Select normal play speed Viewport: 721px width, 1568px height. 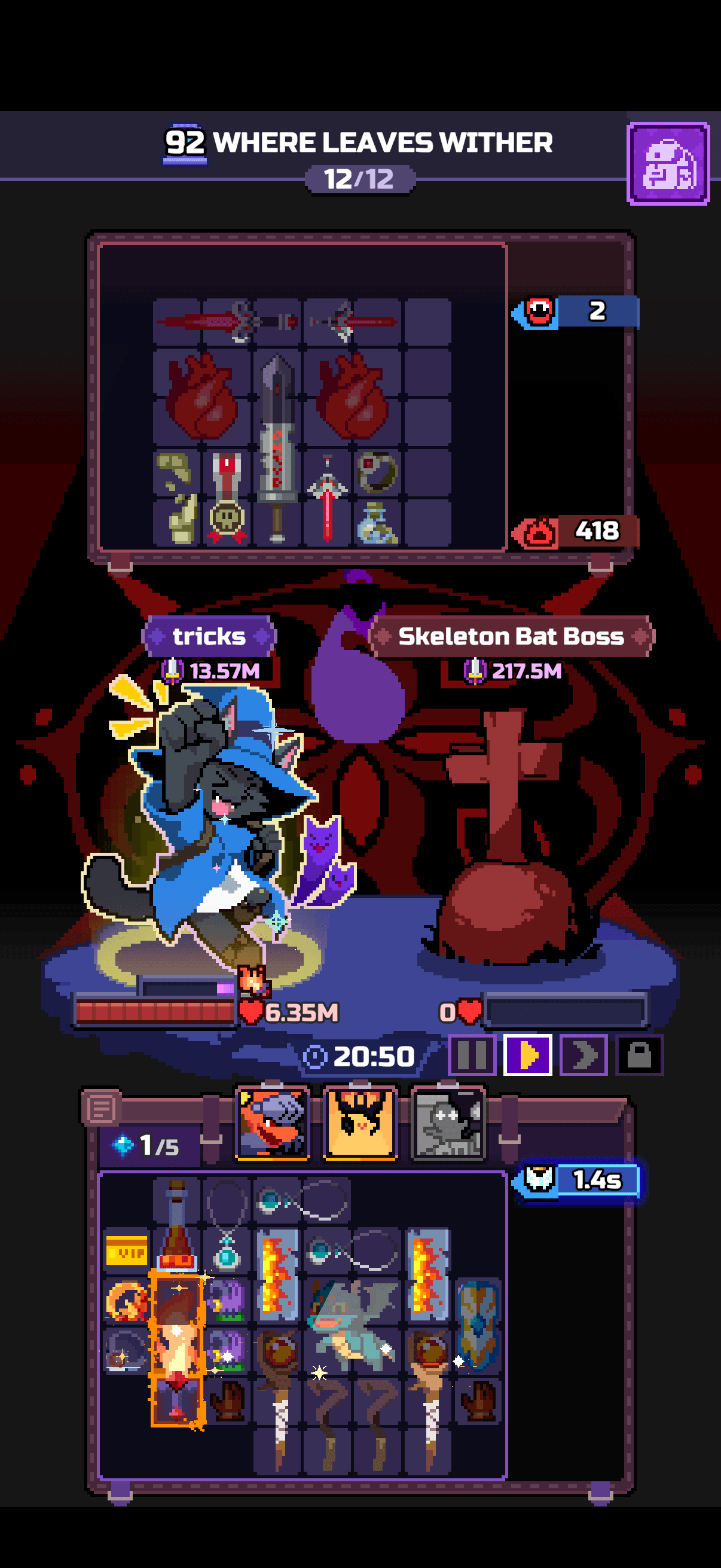[527, 1055]
